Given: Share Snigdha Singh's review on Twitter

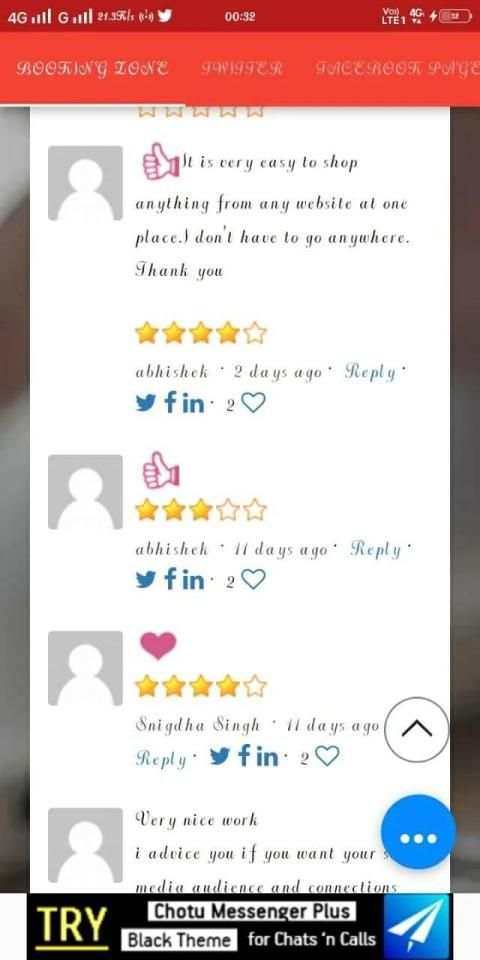Looking at the screenshot, I should click(220, 757).
